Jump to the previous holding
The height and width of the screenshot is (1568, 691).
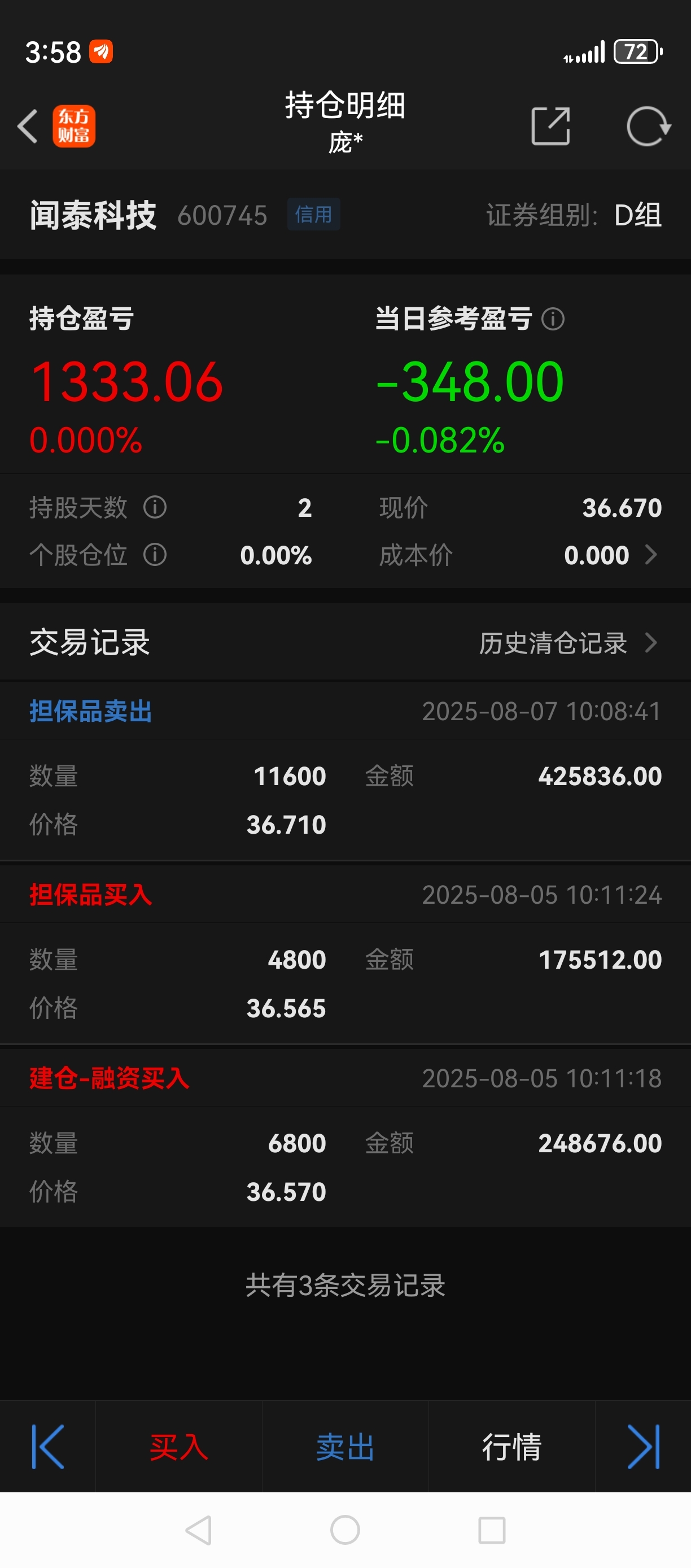click(48, 1446)
